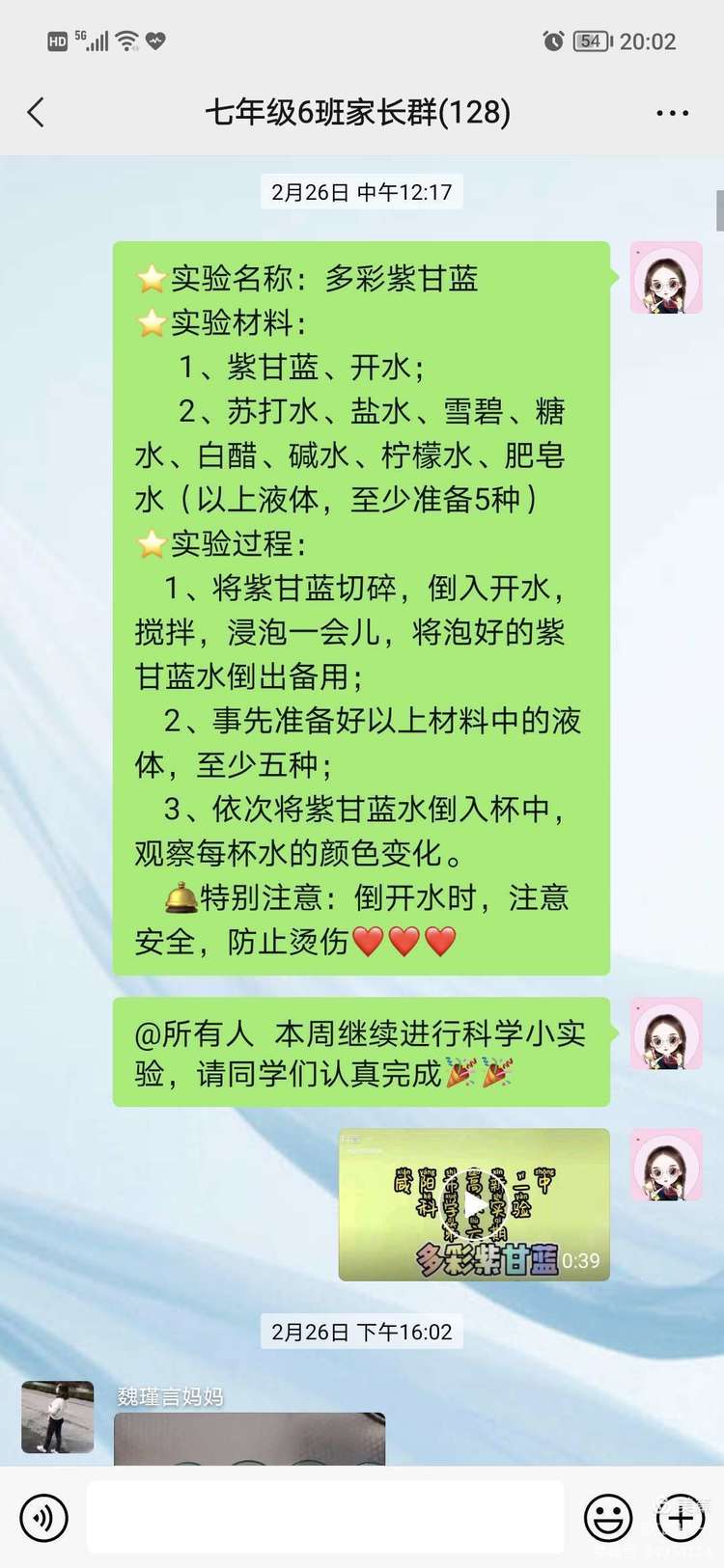Open the emoji sticker panel

(x=608, y=1518)
